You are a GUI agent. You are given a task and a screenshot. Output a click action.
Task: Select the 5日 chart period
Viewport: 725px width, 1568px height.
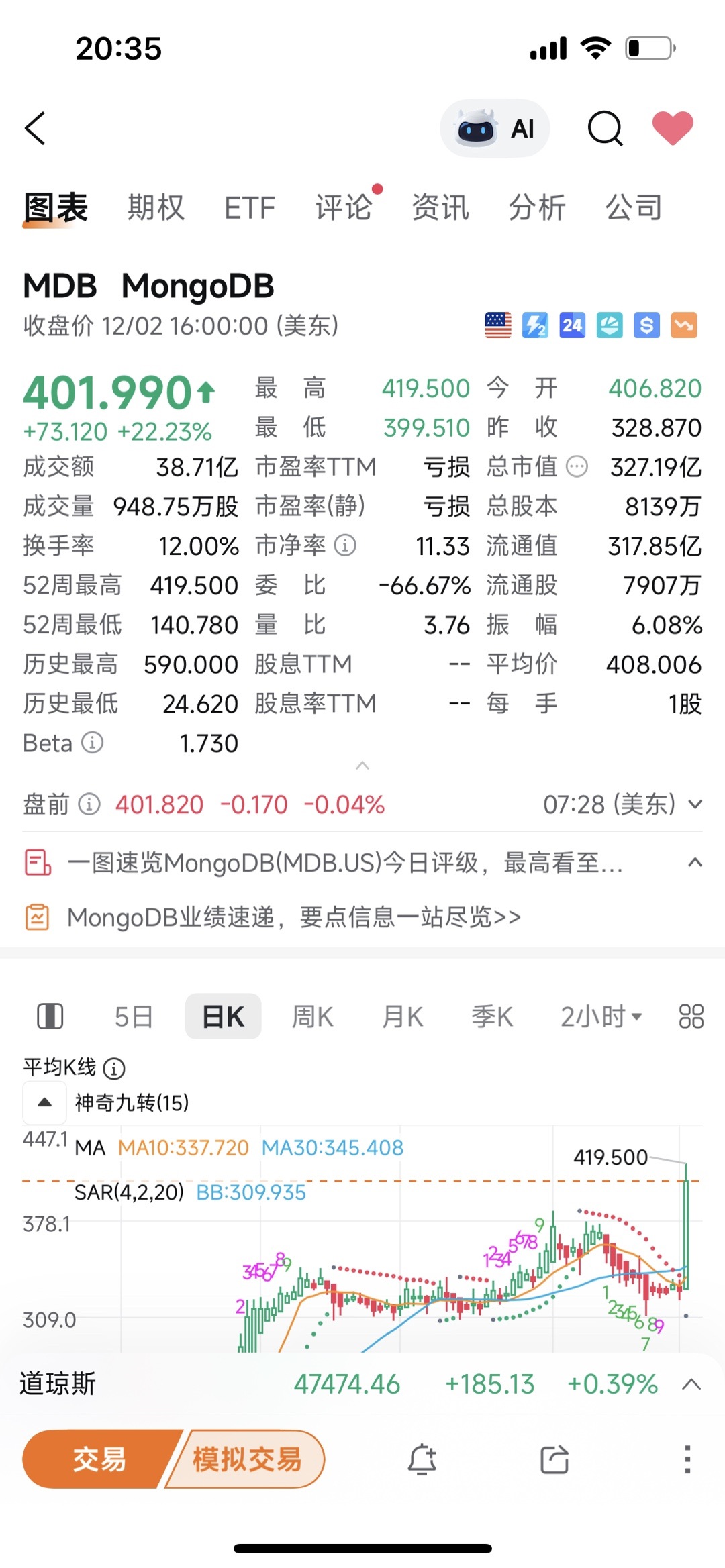pos(134,1016)
